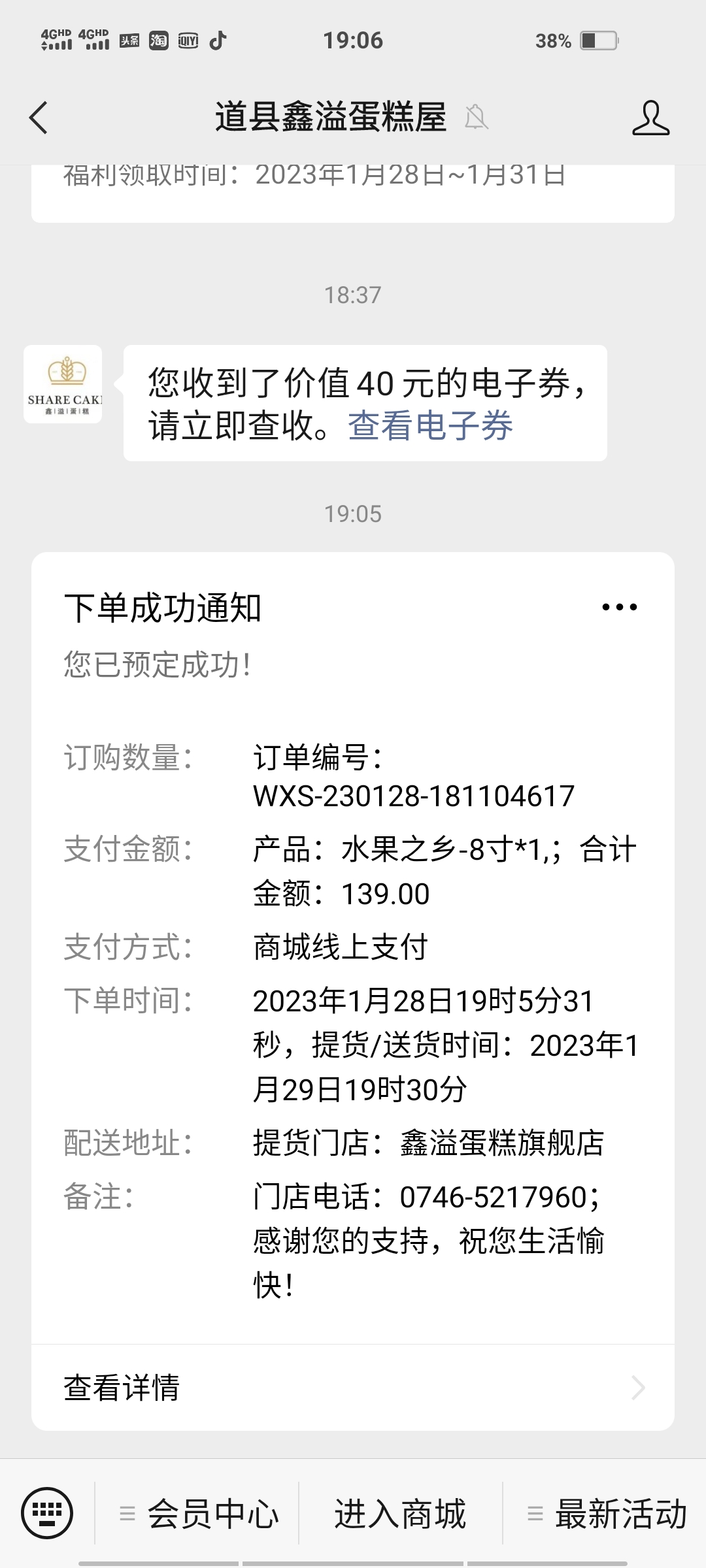Viewport: 706px width, 1568px height.
Task: Open 进入商城
Action: (400, 1513)
